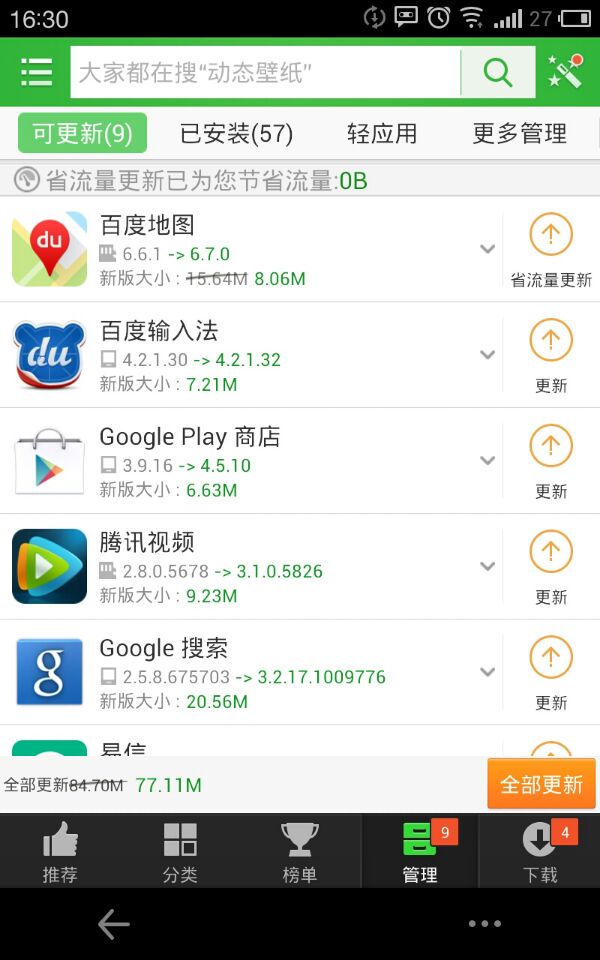Open the 下载 downloads tab
Screen dimensions: 600x960
coord(540,851)
